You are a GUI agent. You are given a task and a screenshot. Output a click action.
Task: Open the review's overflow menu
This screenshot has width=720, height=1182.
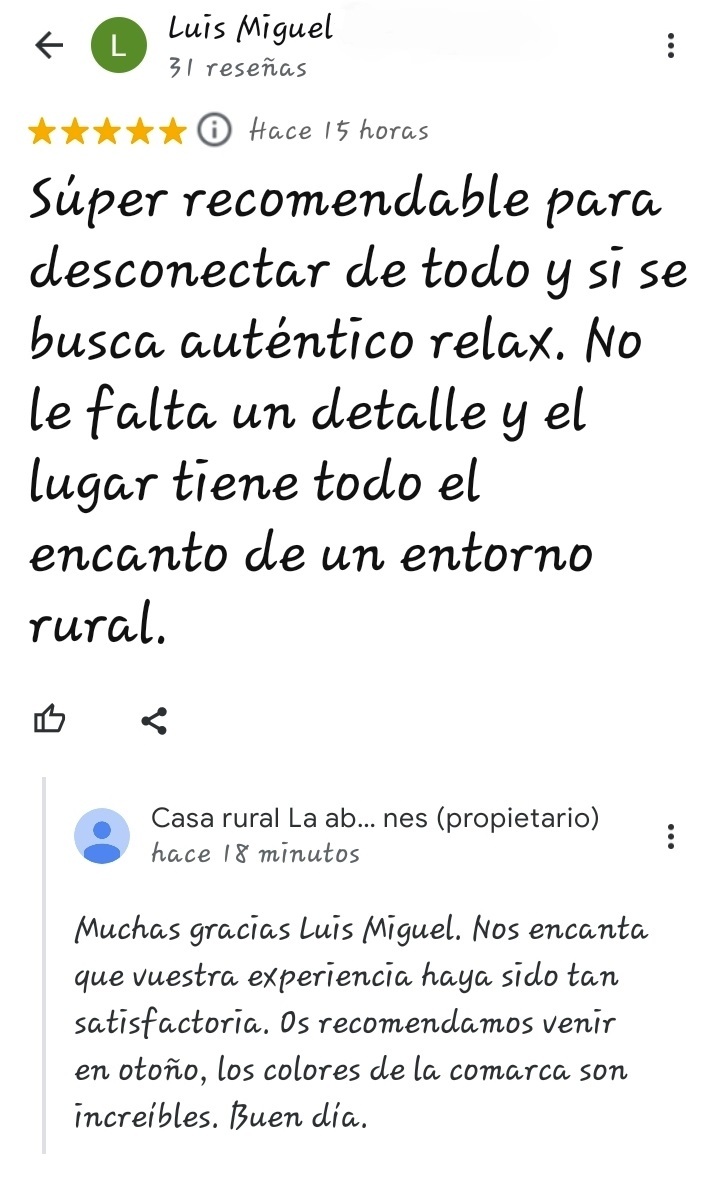click(x=670, y=45)
